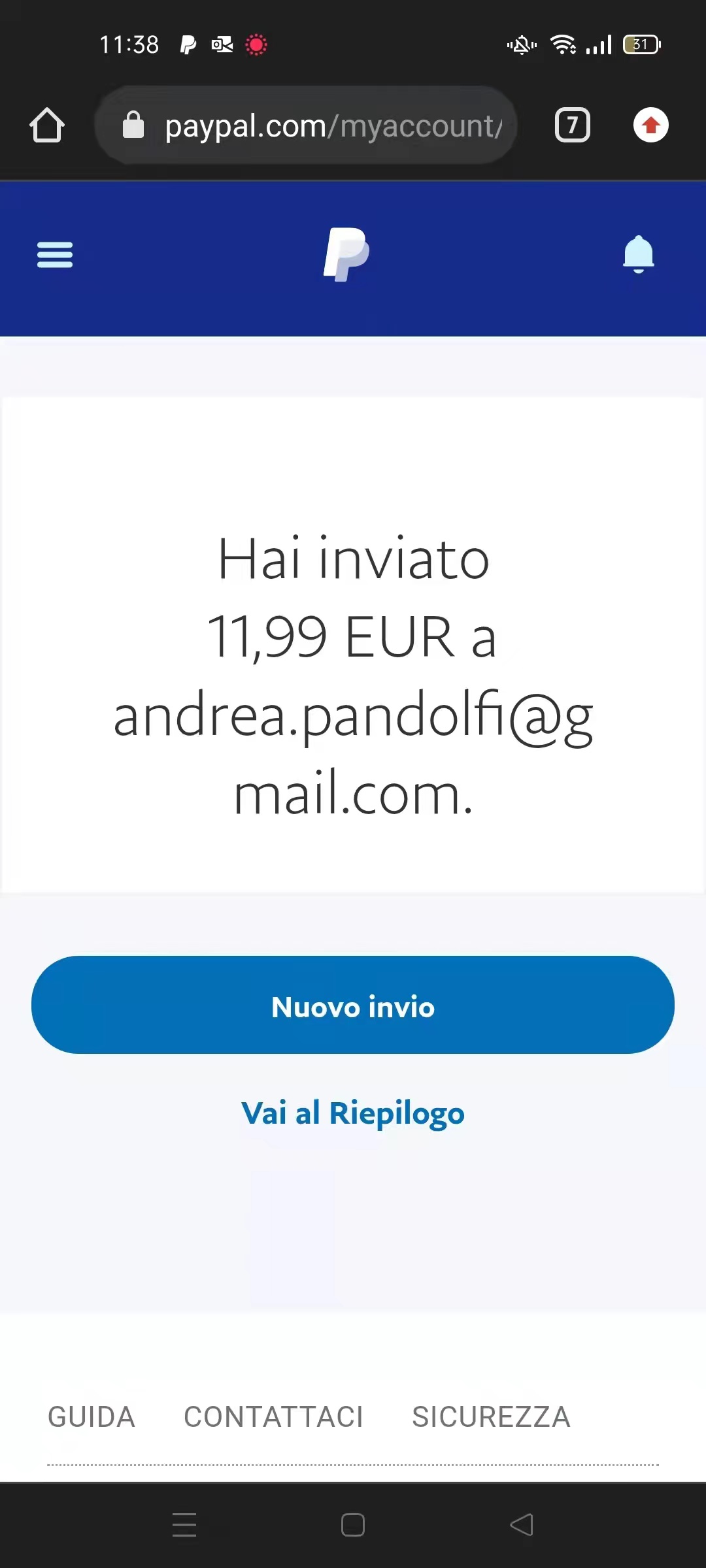
Task: Tap the Nuovo invio button
Action: pyautogui.click(x=353, y=1005)
